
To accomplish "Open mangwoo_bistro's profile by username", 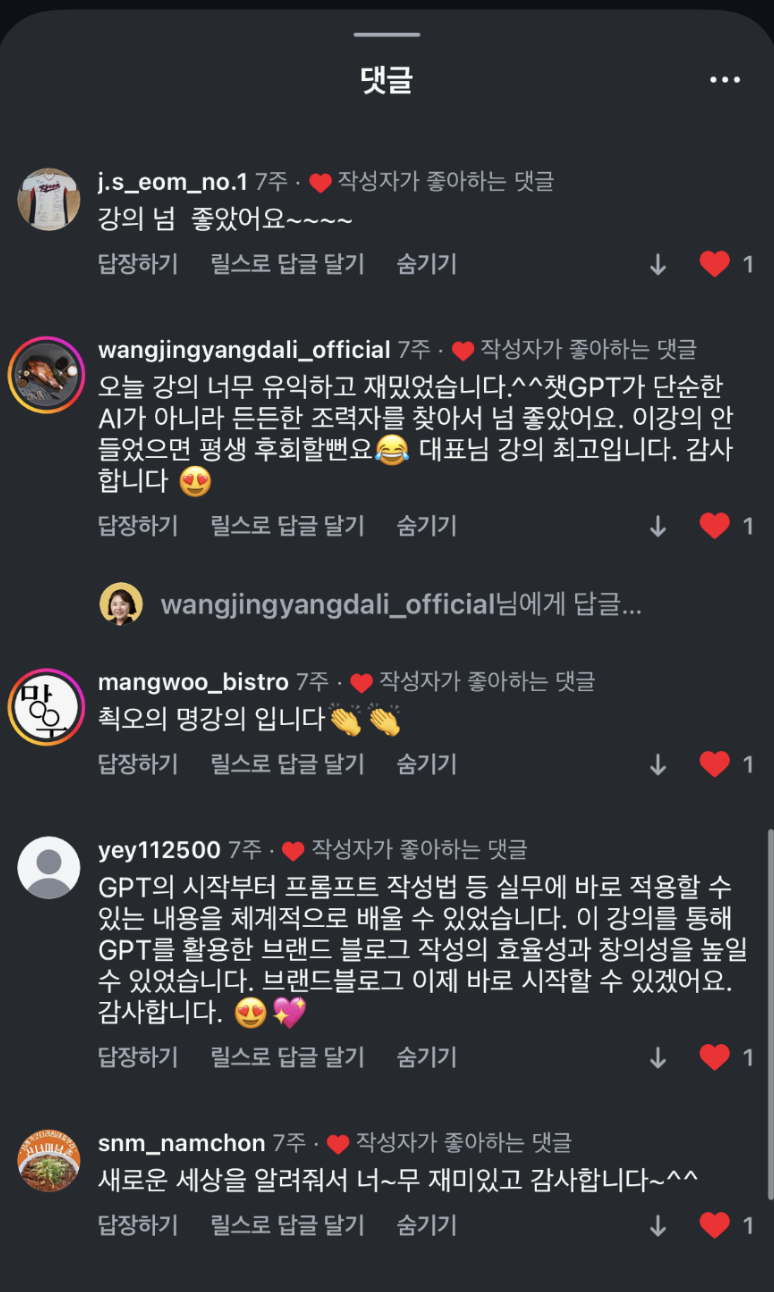I will pyautogui.click(x=193, y=682).
